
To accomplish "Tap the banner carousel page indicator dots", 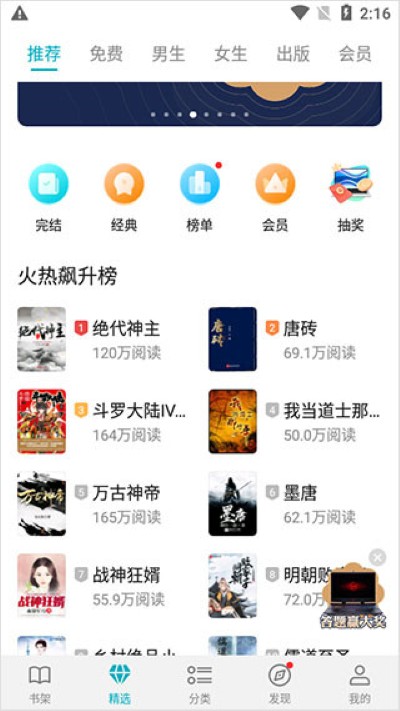I will tap(200, 115).
